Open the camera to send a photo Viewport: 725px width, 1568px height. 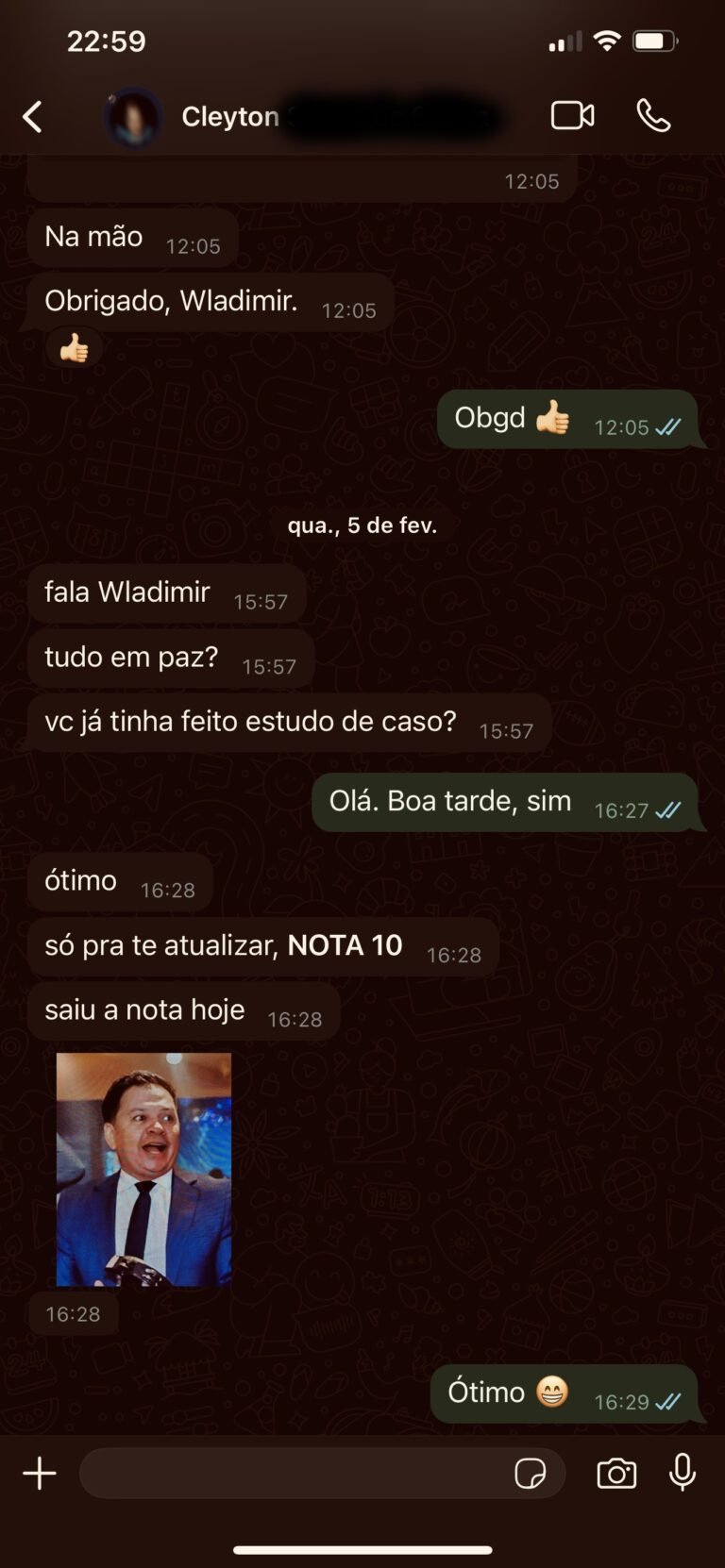click(x=616, y=1473)
